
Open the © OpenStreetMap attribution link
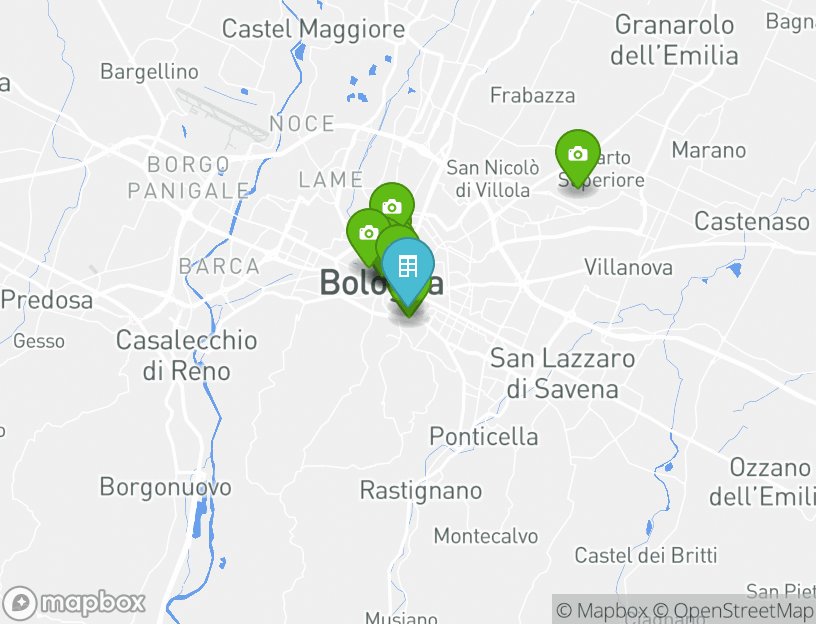734,611
